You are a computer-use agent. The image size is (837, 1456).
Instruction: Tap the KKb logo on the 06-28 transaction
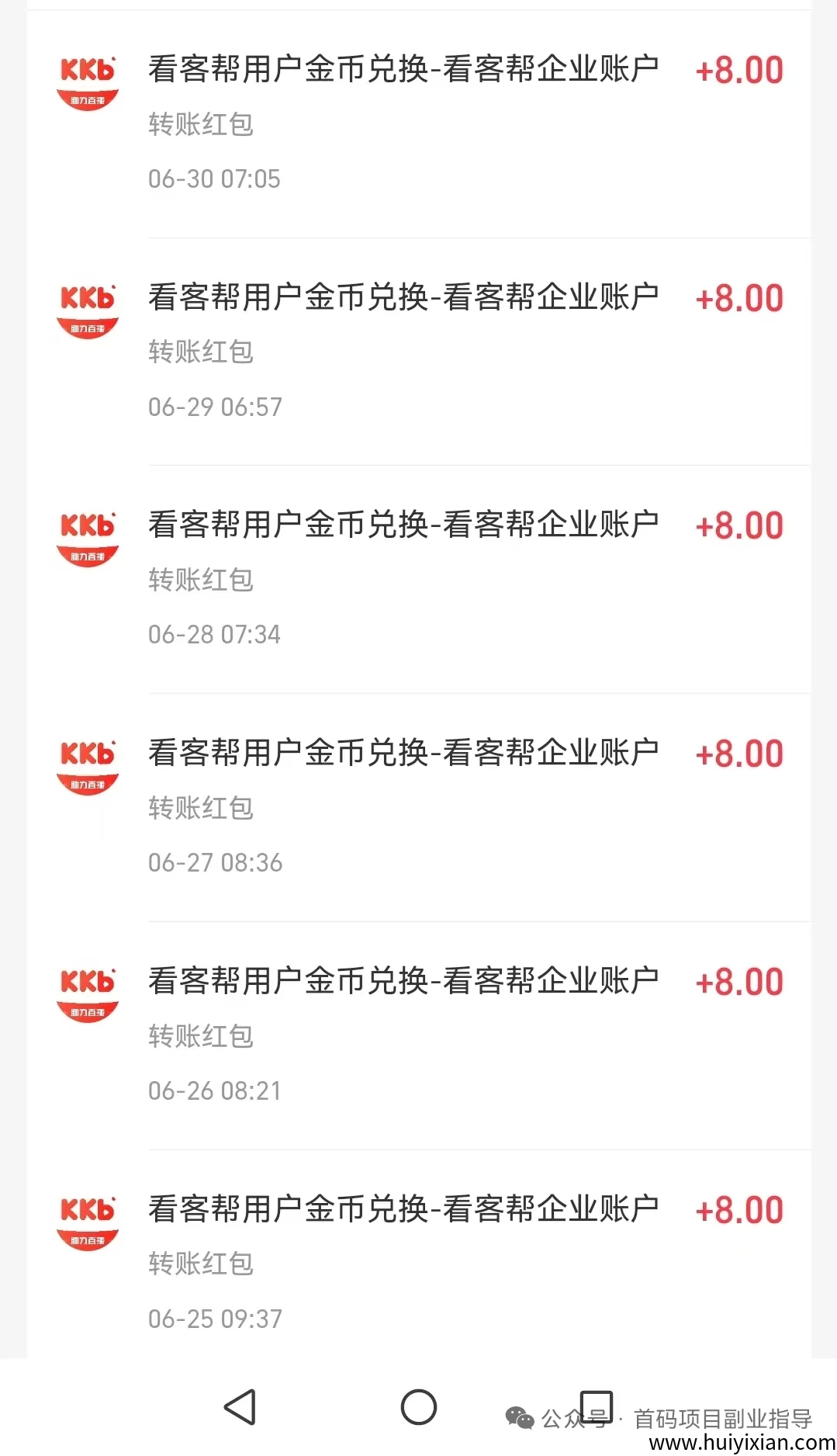(x=87, y=536)
